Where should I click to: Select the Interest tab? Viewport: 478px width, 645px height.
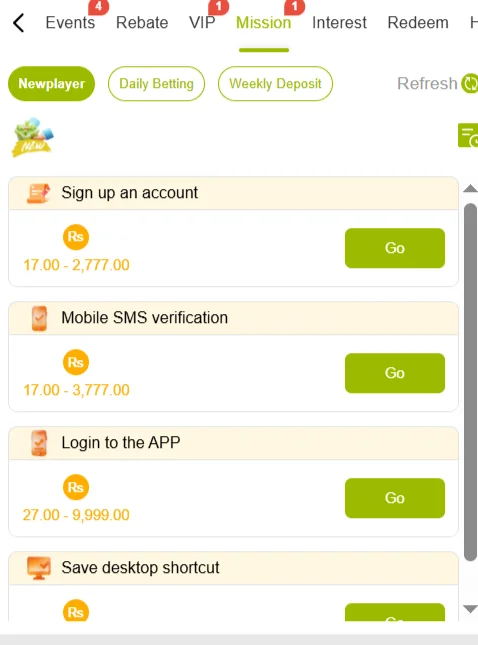[339, 23]
